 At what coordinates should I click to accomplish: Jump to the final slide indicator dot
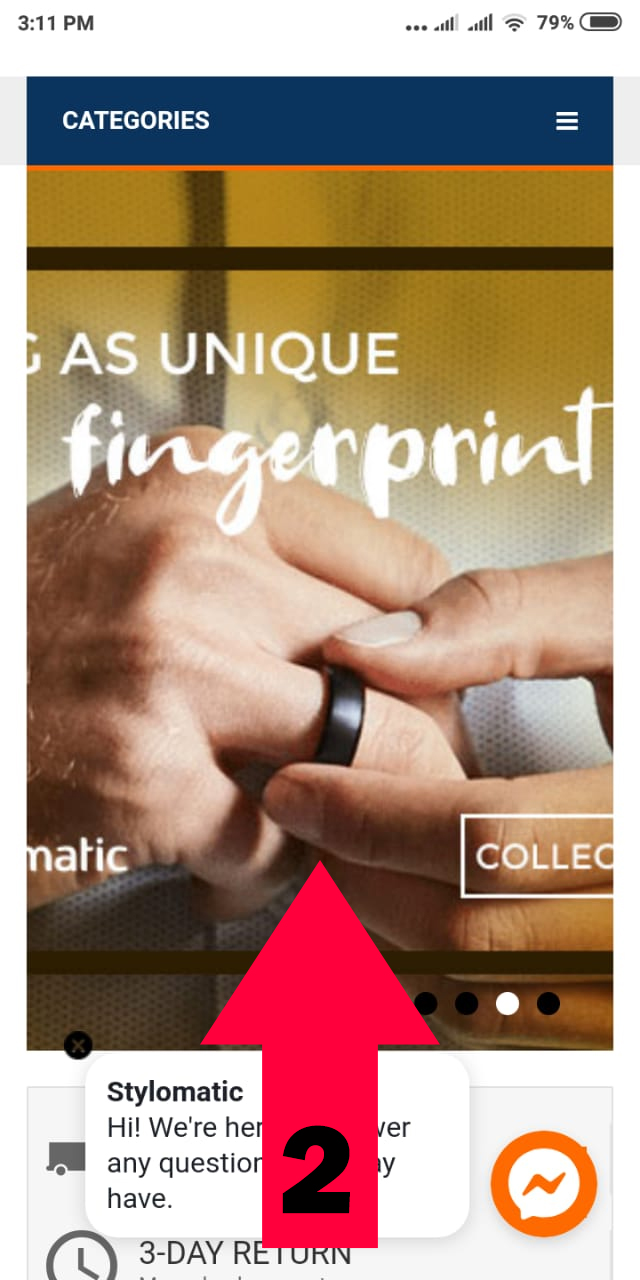(x=548, y=1003)
